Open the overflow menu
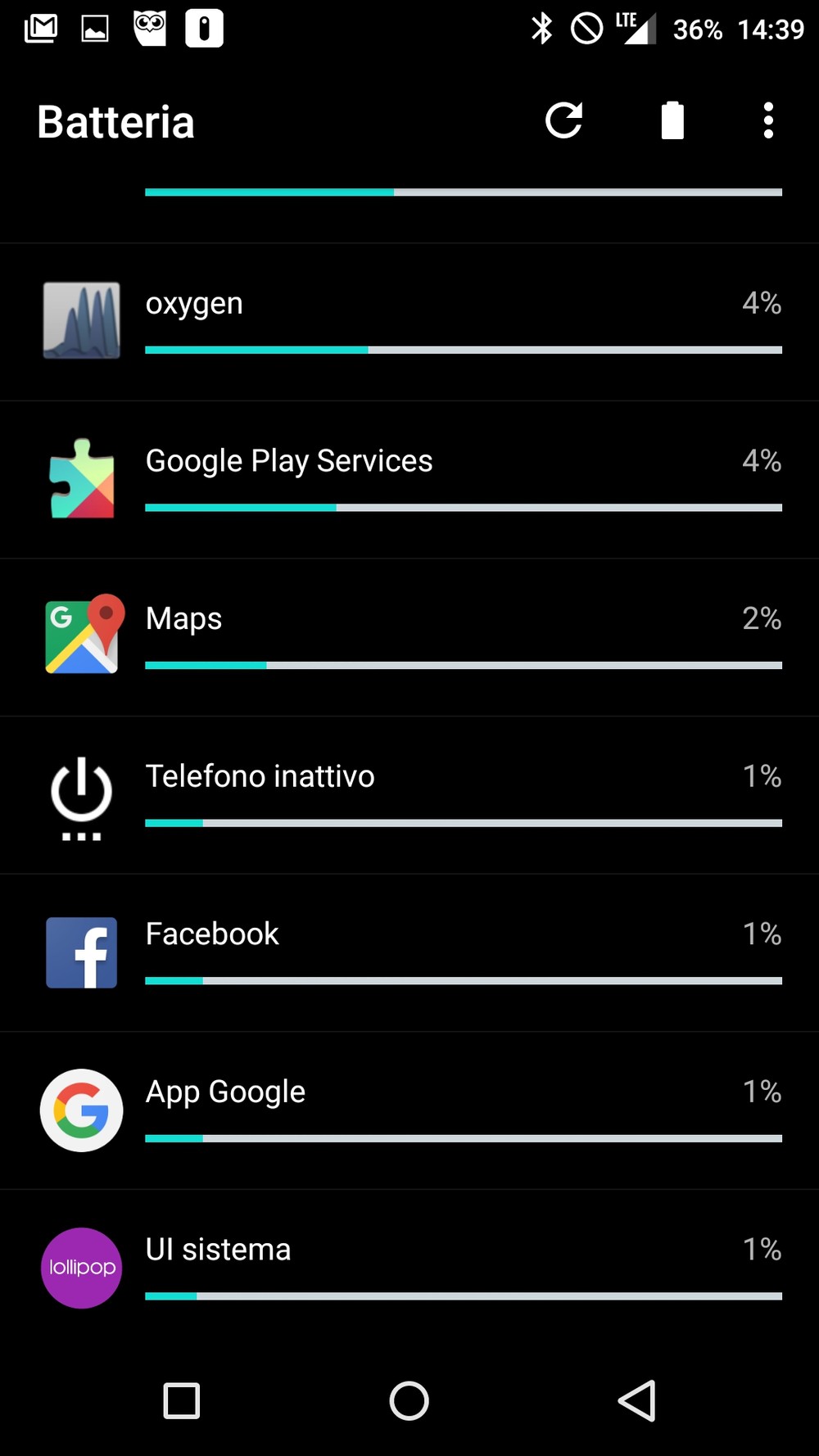Viewport: 819px width, 1456px height. [768, 121]
